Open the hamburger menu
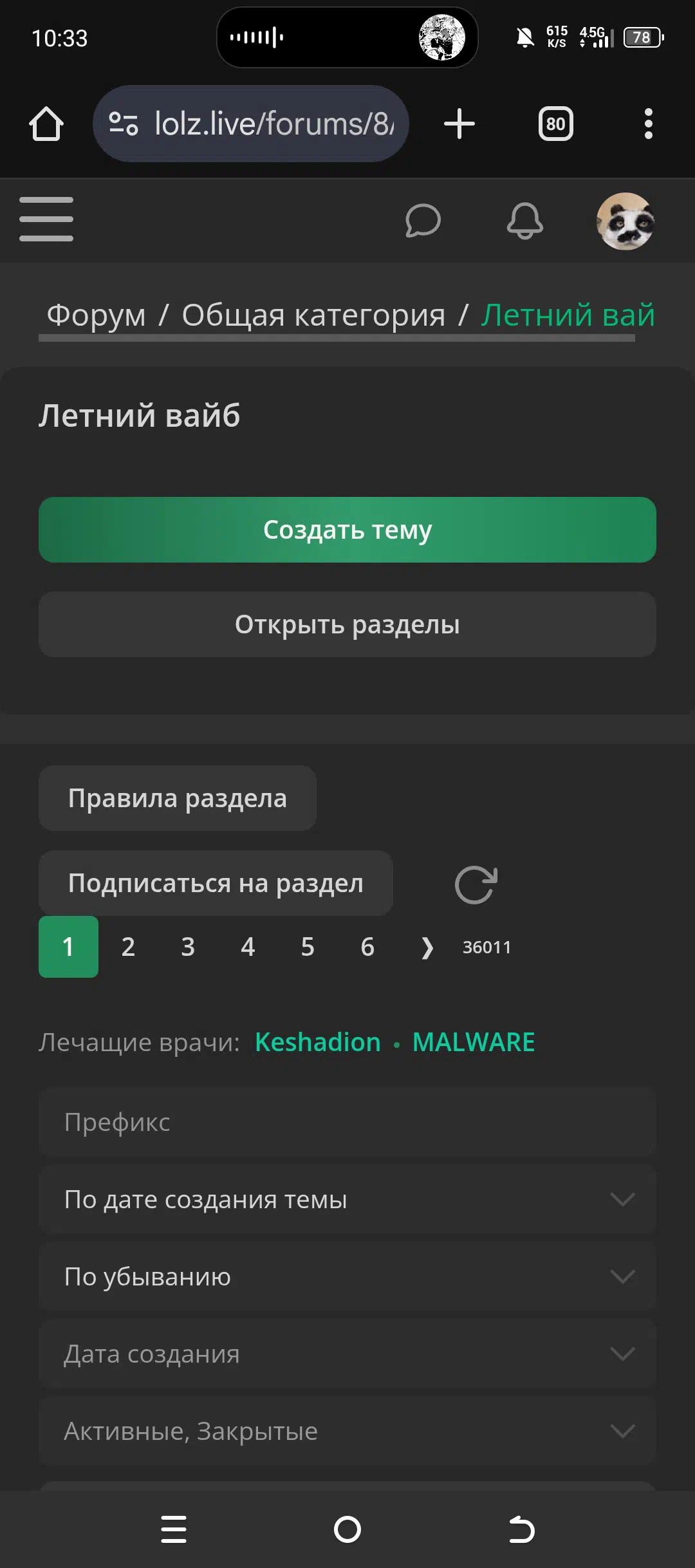 click(x=46, y=219)
